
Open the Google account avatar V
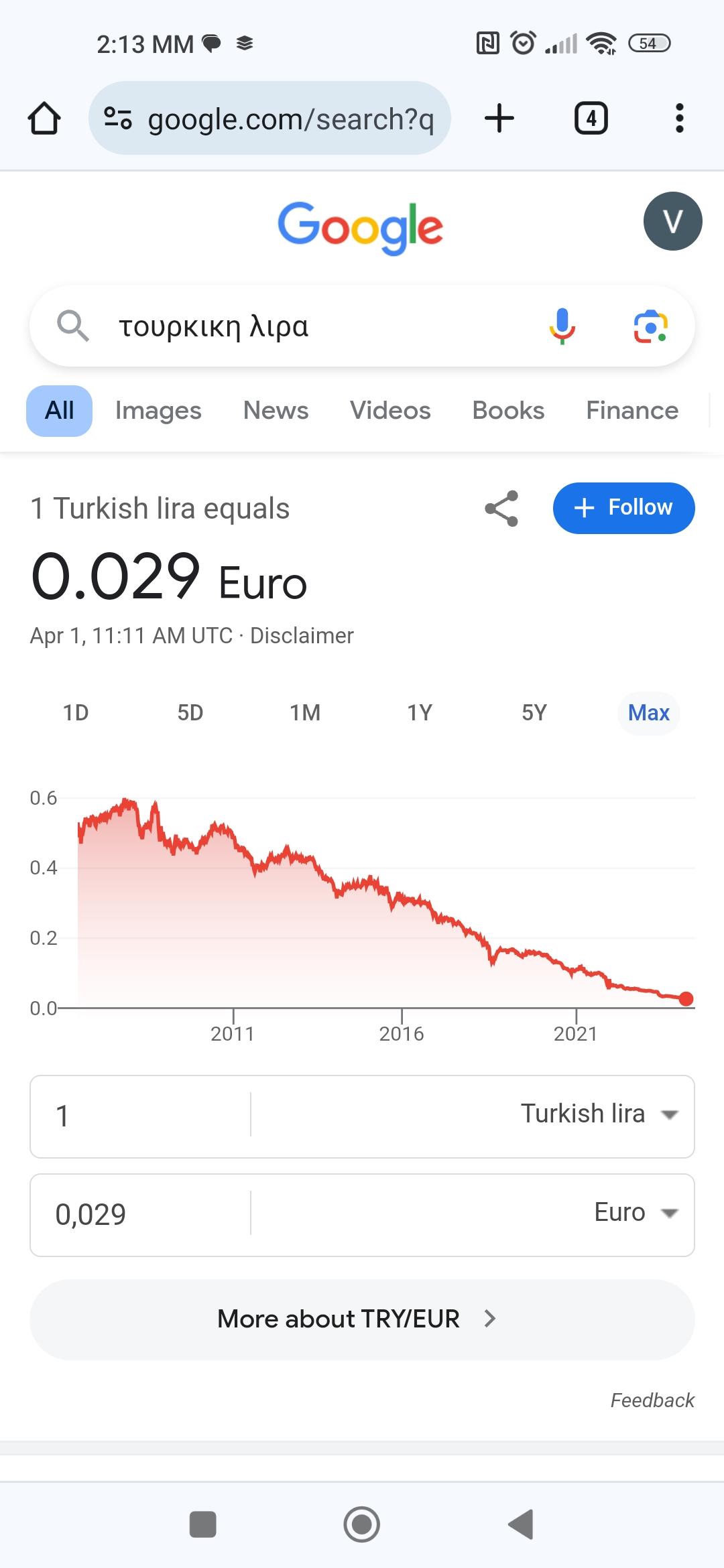pyautogui.click(x=672, y=221)
